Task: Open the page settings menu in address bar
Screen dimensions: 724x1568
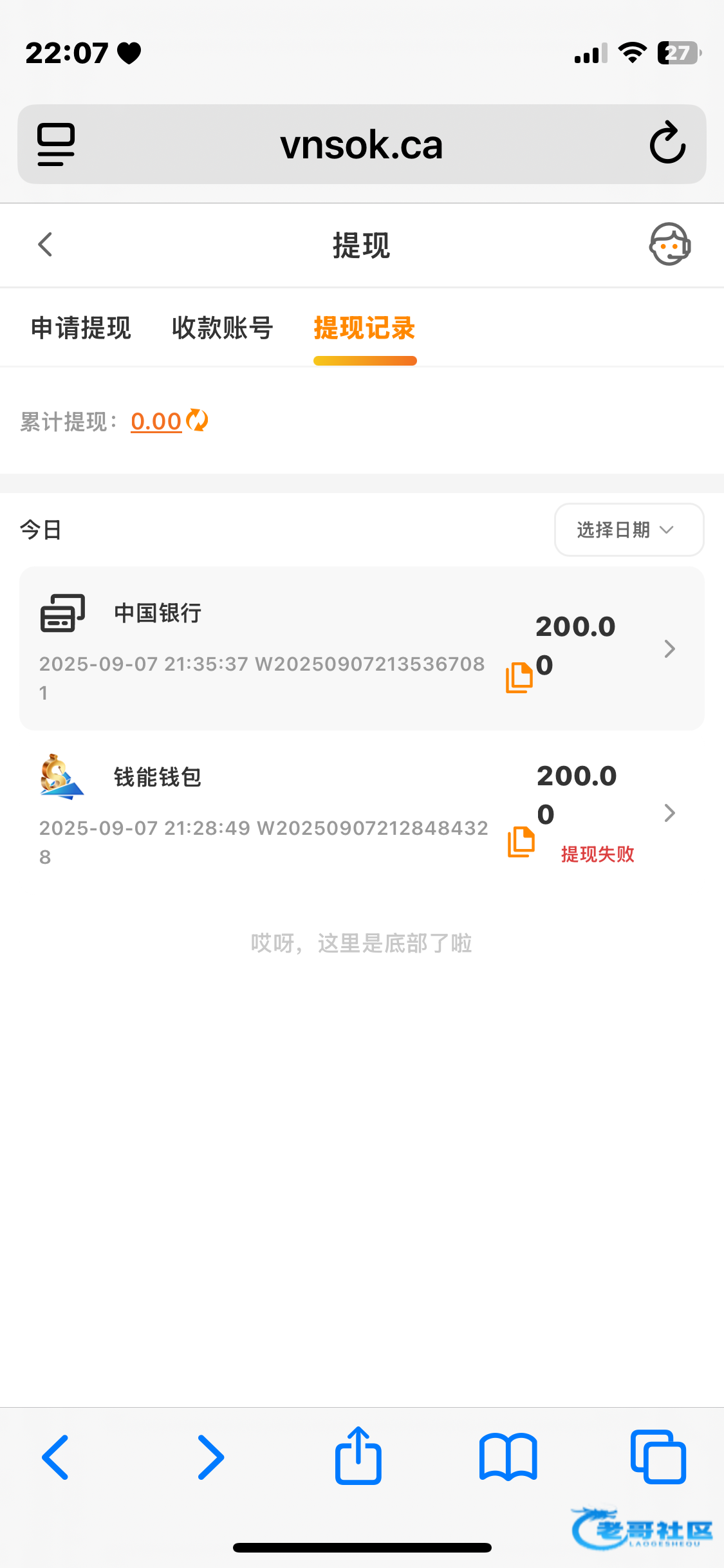Action: pos(56,144)
